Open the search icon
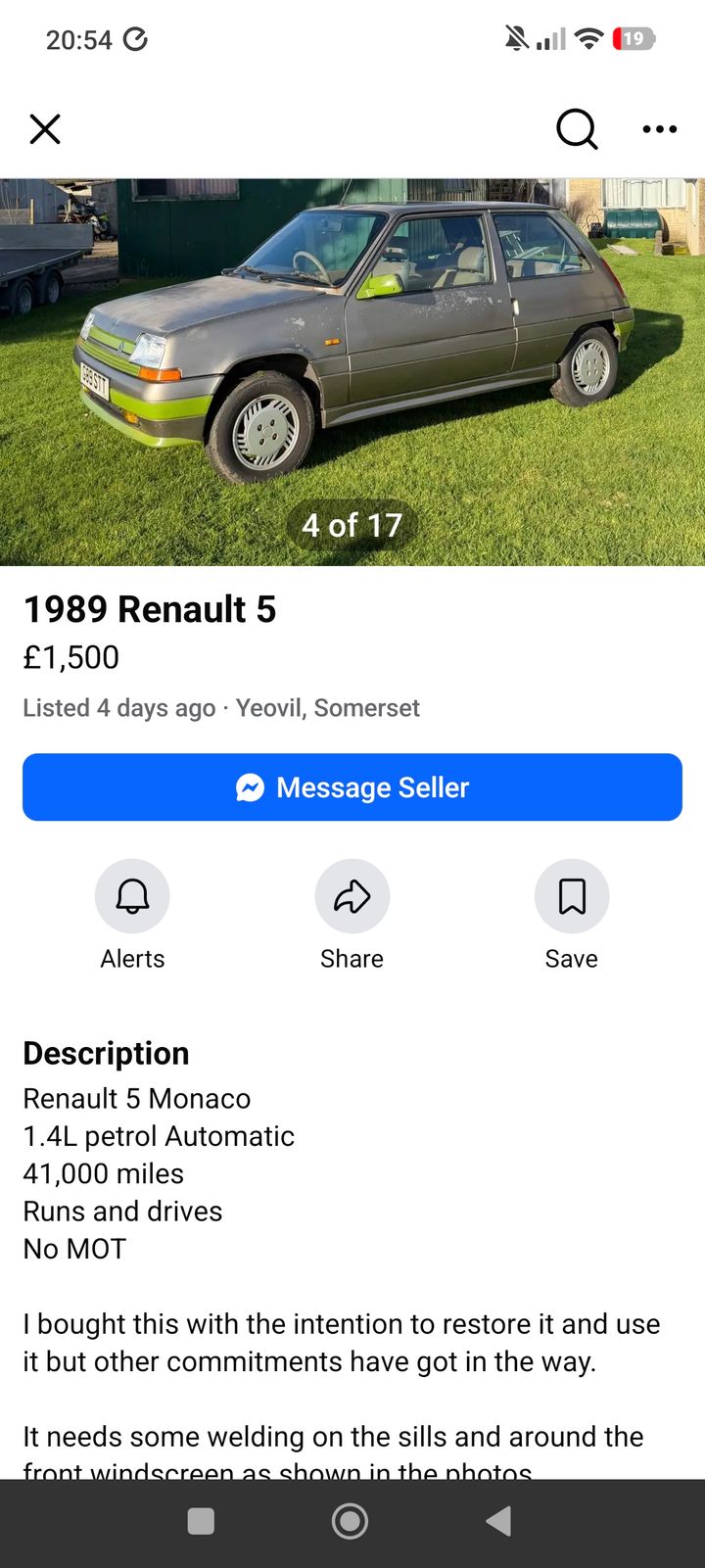 pos(577,128)
